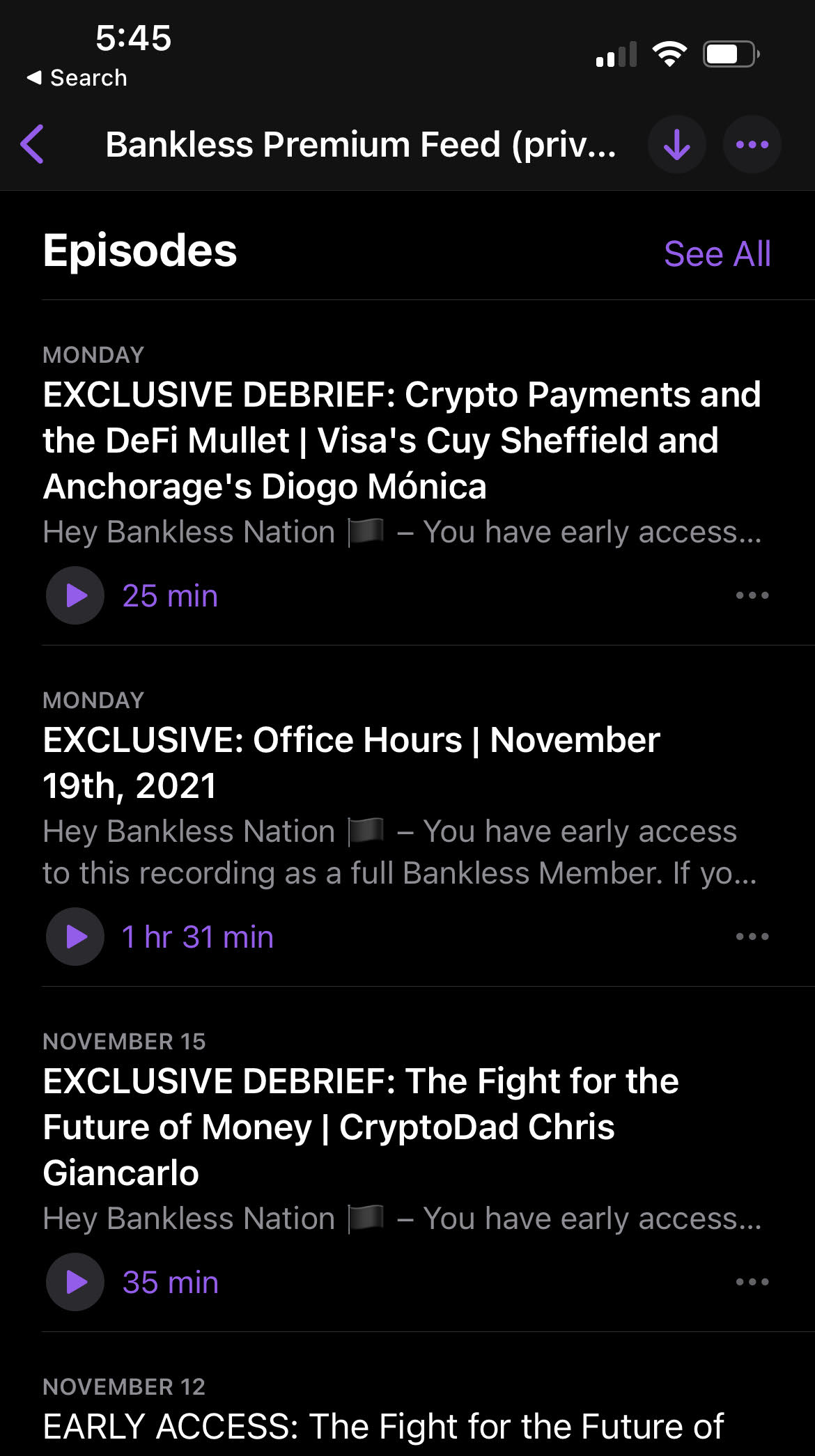Open more options for CryptoDad Giancarlo debrief
Screen dimensions: 815x1456
752,1282
